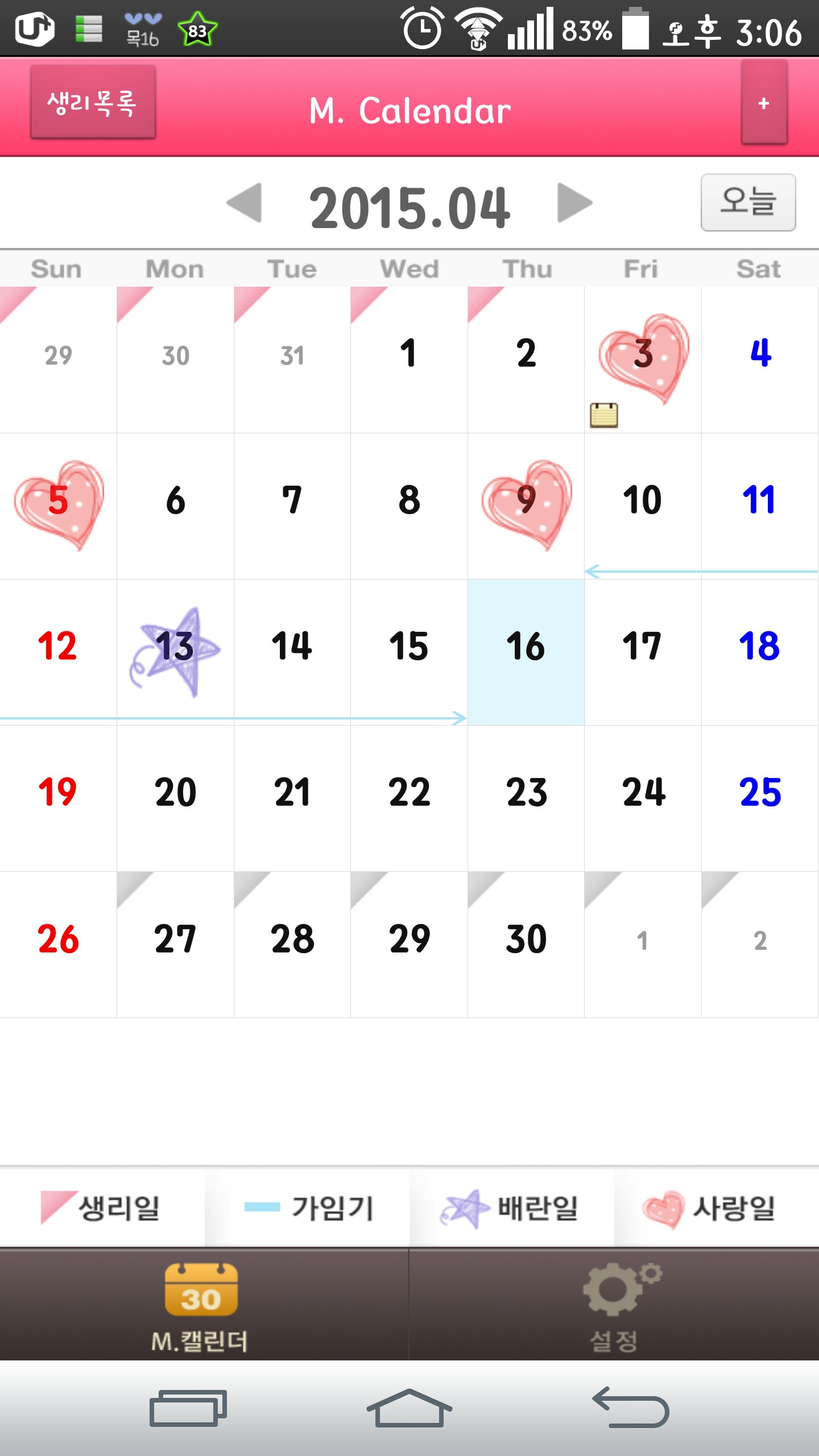The image size is (819, 1456).
Task: Add a new entry with plus button
Action: click(x=764, y=103)
